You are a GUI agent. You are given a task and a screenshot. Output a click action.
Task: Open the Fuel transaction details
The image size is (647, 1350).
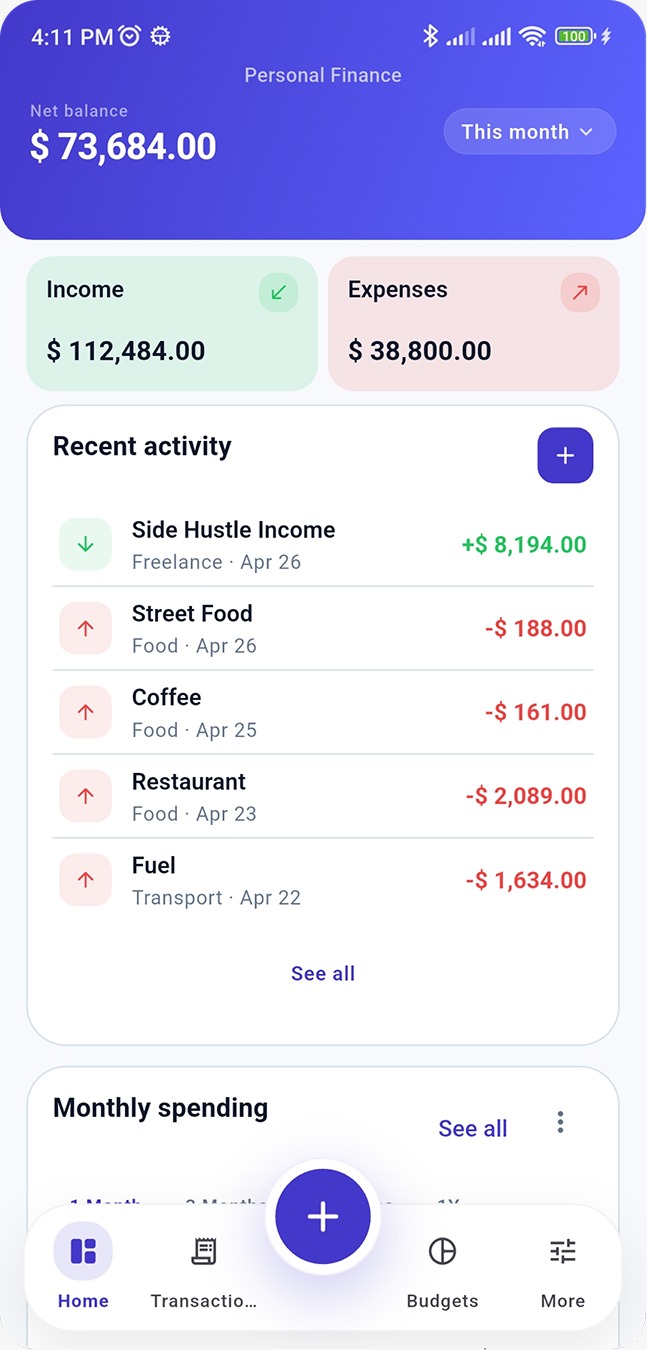(x=323, y=881)
